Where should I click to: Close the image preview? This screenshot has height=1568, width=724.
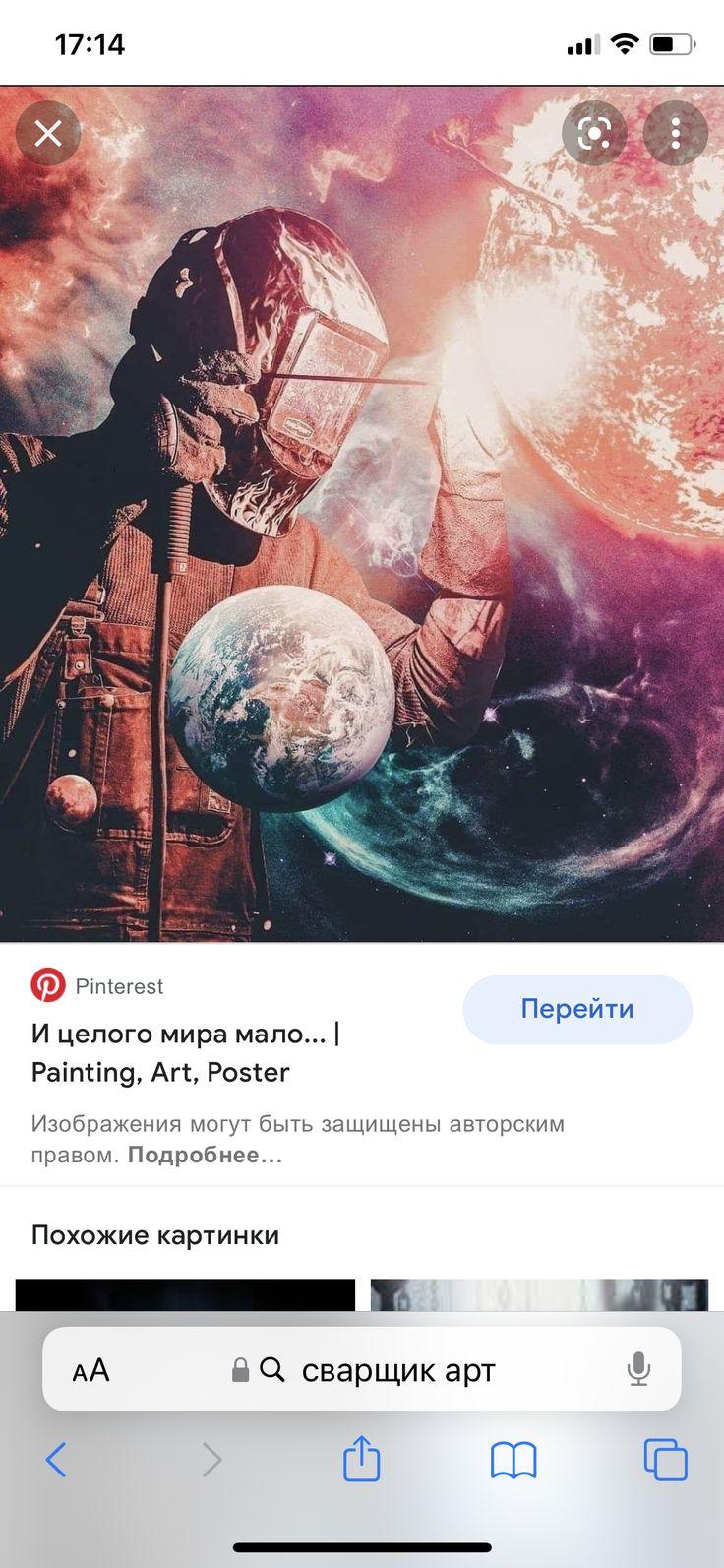pyautogui.click(x=48, y=133)
